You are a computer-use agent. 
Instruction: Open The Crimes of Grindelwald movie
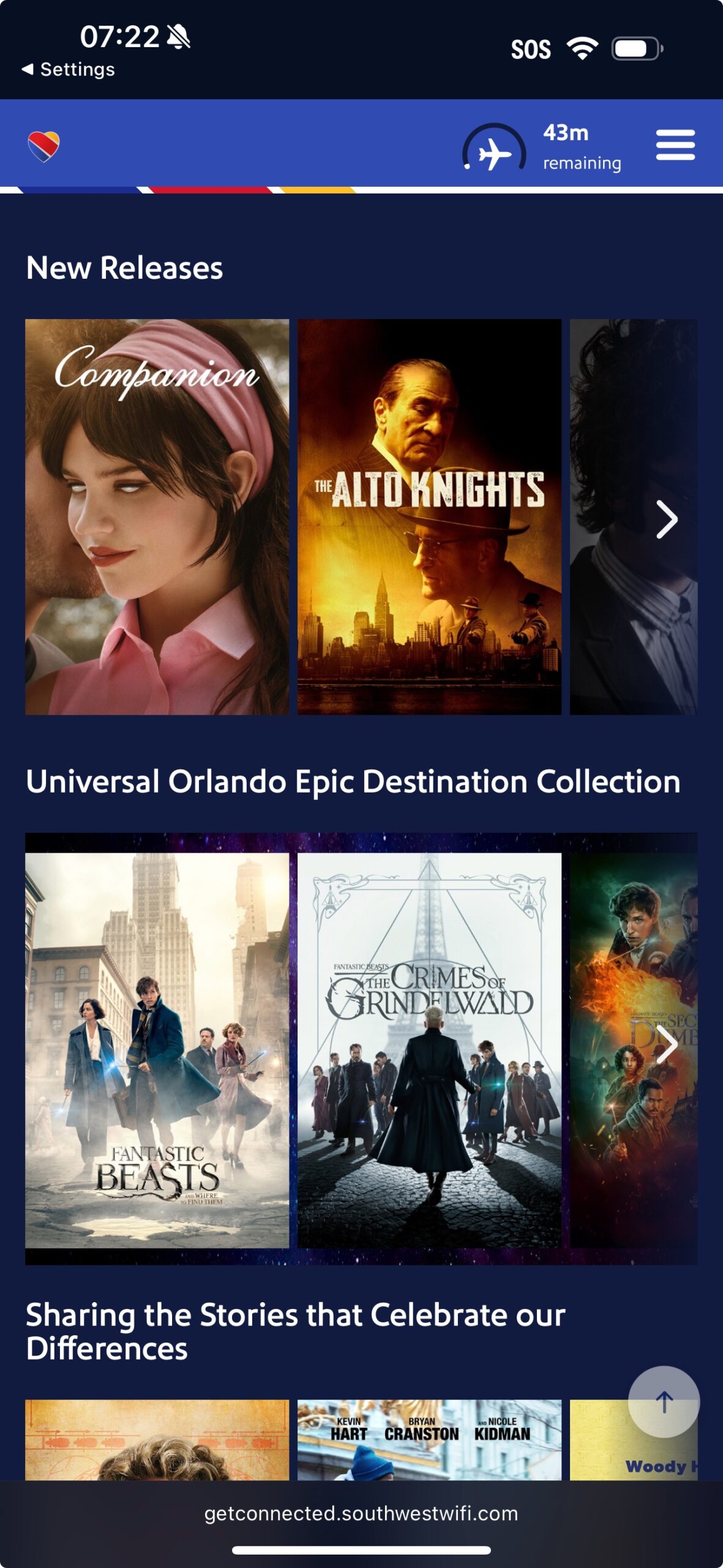(429, 1050)
